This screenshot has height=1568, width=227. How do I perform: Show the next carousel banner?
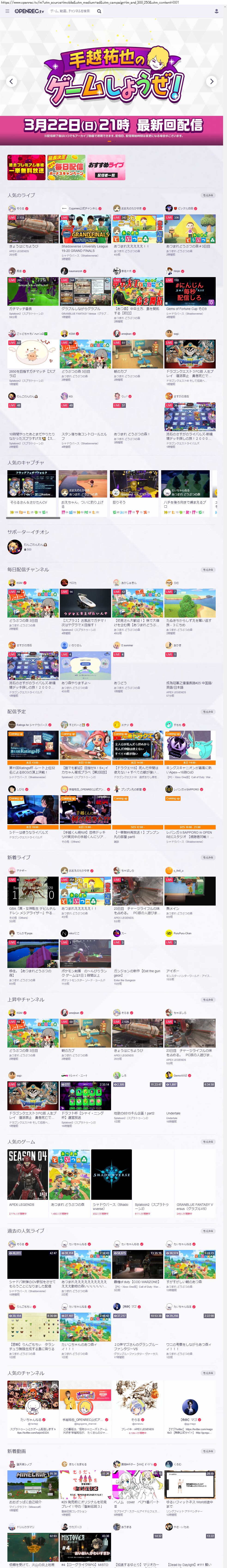[x=211, y=81]
